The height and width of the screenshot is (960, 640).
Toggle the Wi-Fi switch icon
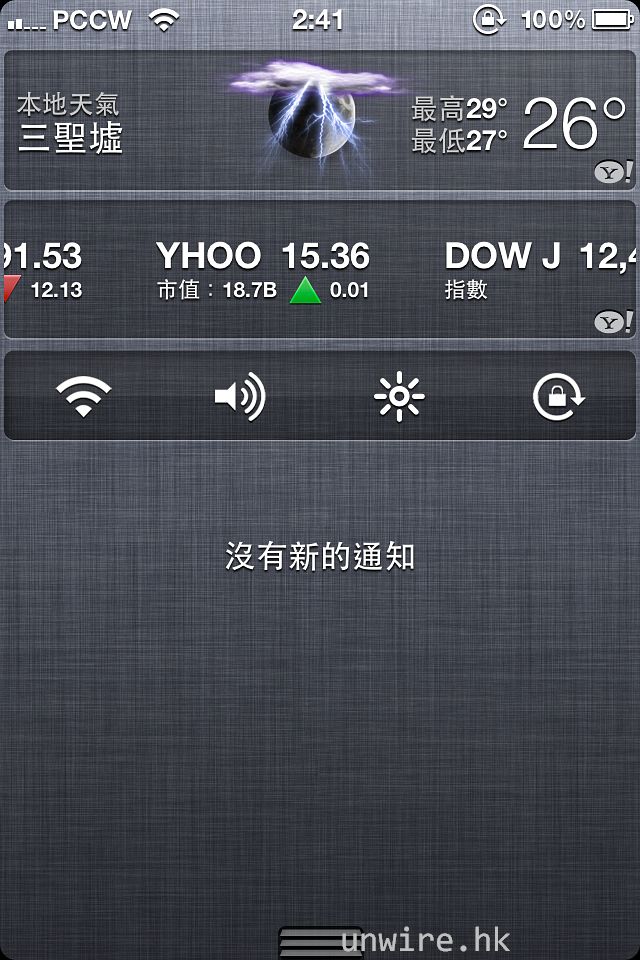click(84, 397)
